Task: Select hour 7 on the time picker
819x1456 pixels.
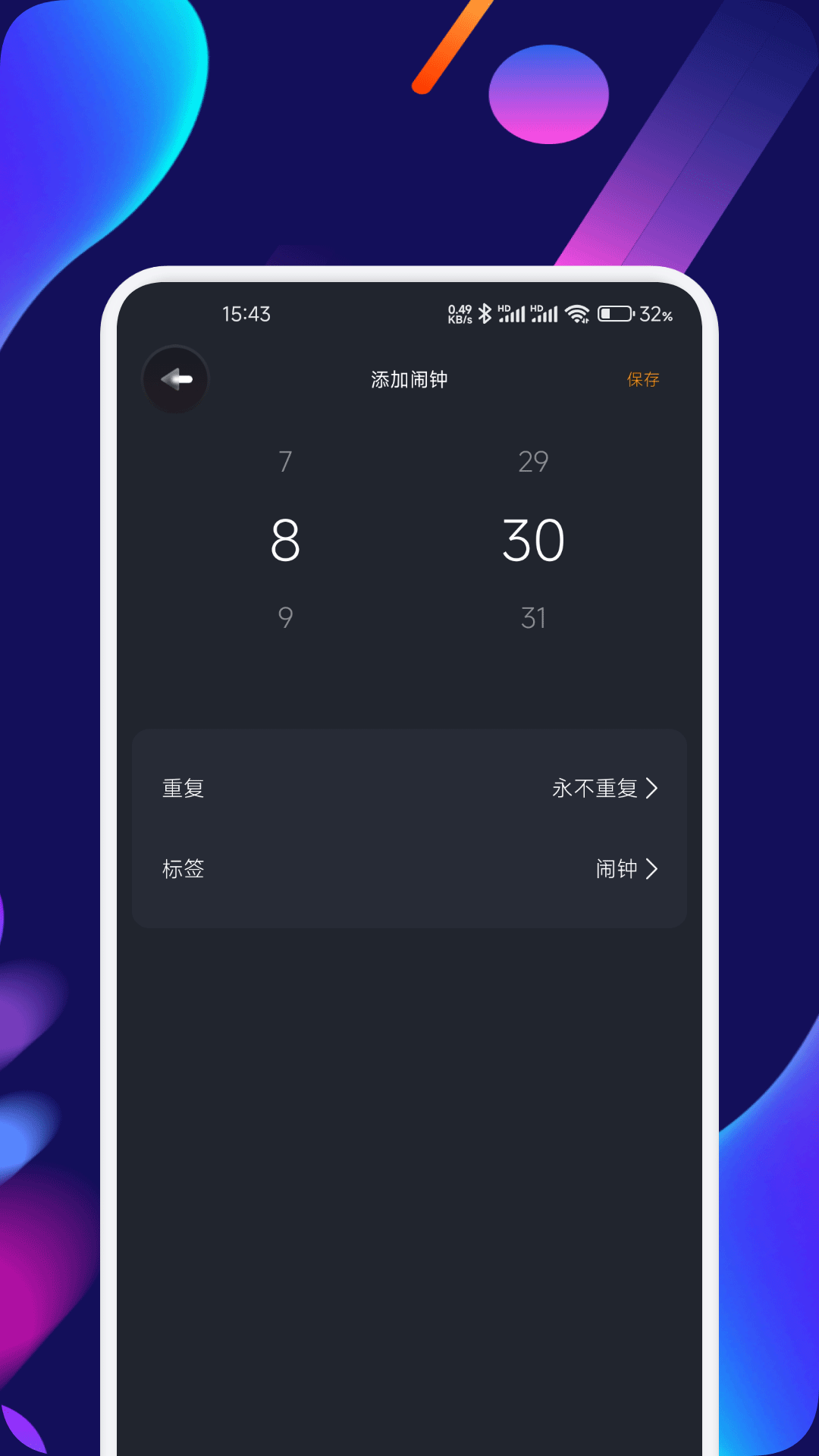Action: pyautogui.click(x=285, y=460)
